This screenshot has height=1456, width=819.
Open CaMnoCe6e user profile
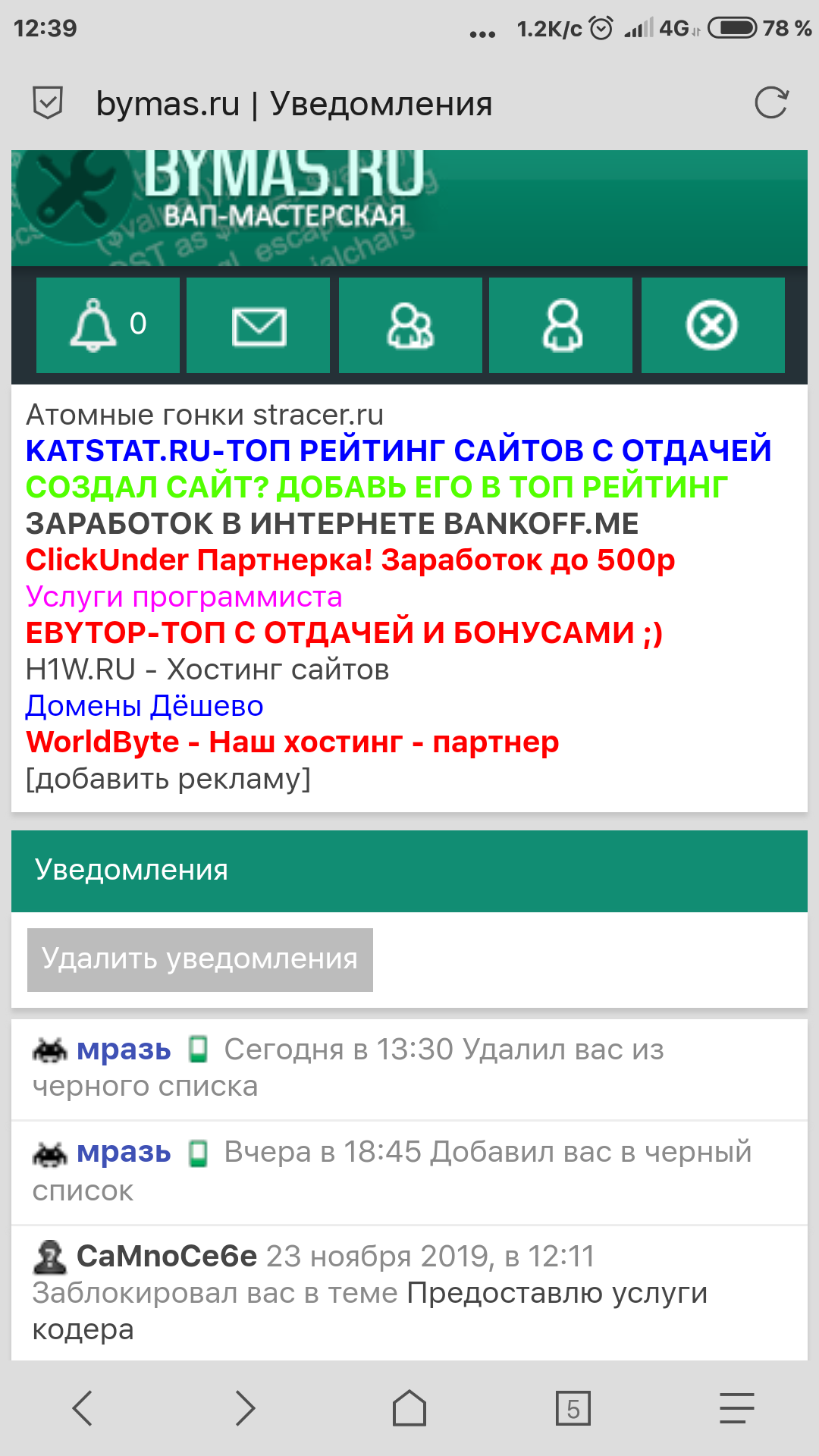(x=167, y=1257)
